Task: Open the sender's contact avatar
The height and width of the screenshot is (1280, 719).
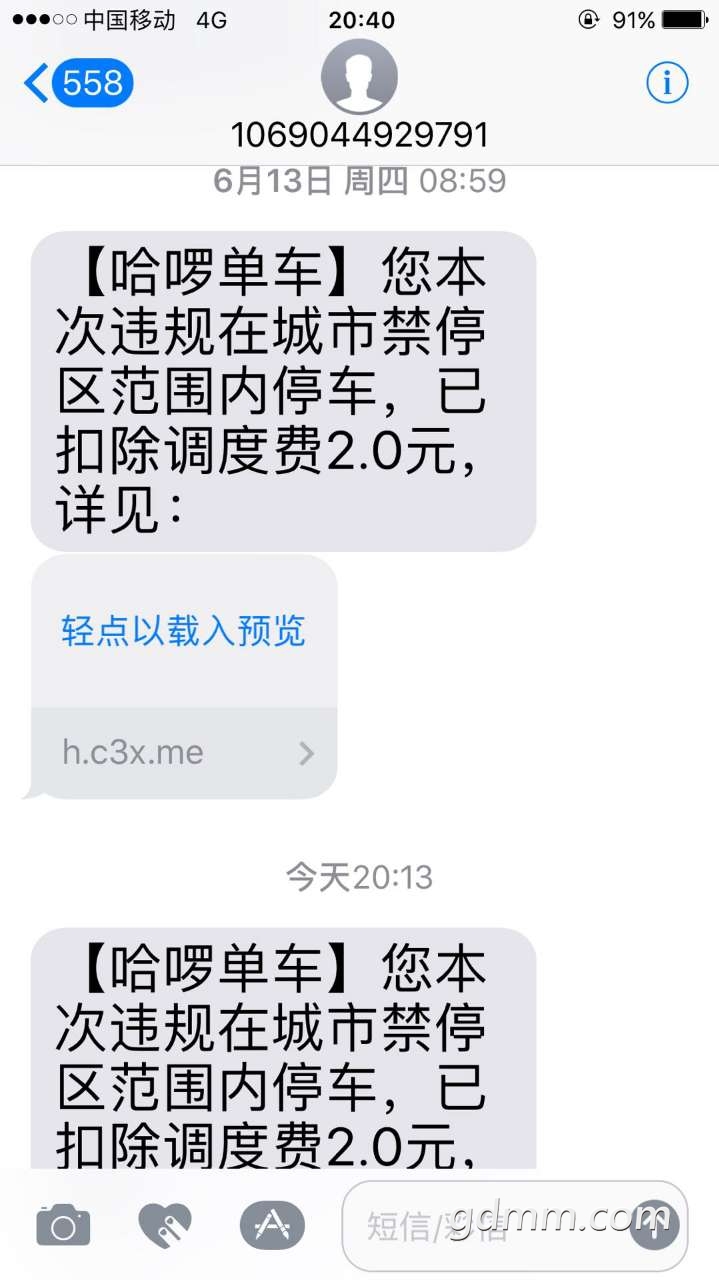Action: [x=359, y=77]
